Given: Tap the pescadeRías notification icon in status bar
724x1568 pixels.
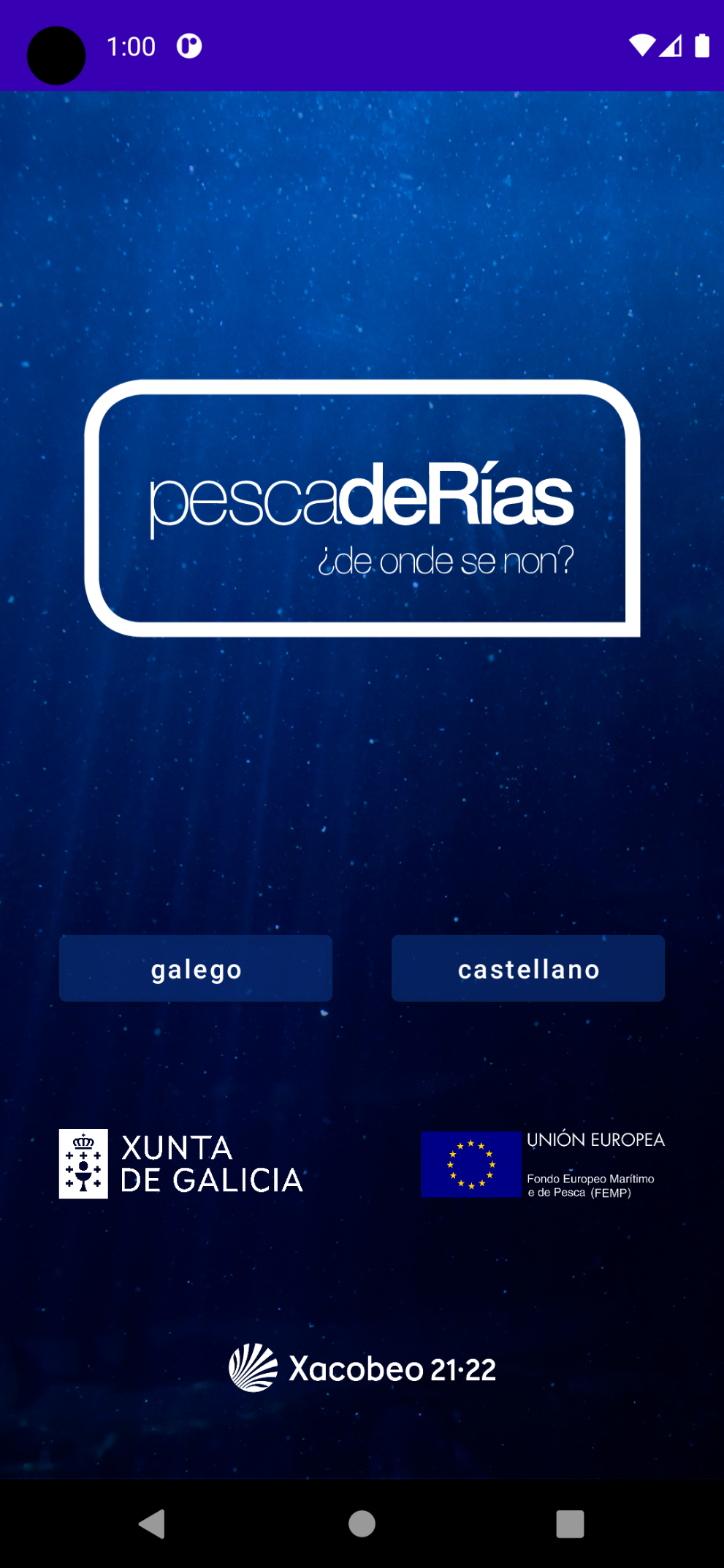Looking at the screenshot, I should click(x=187, y=45).
